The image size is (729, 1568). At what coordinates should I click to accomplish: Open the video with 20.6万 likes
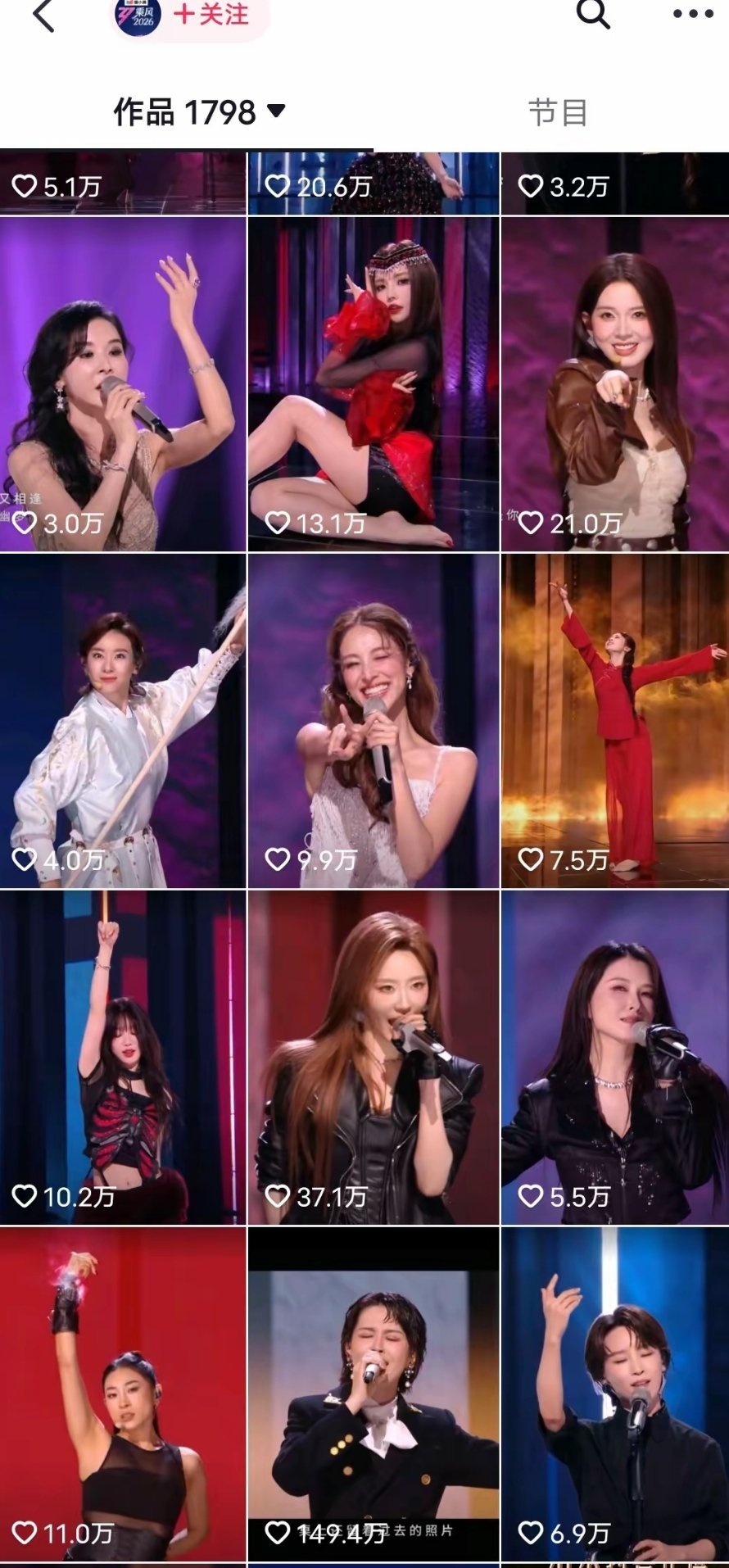(374, 183)
